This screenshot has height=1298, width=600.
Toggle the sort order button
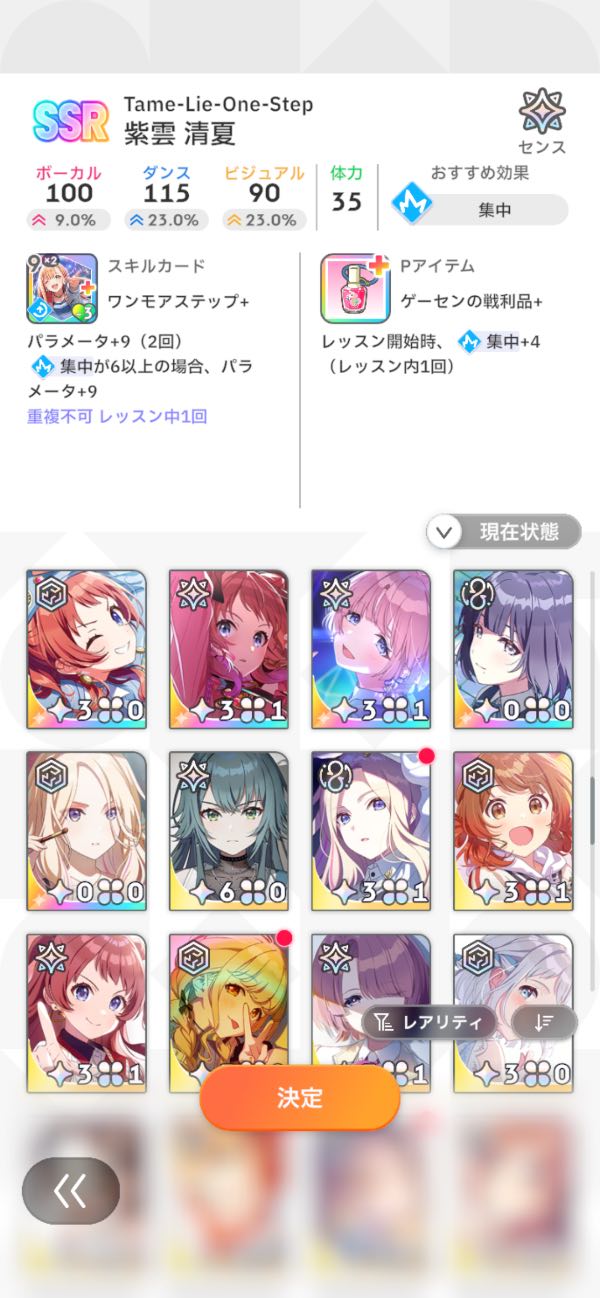point(544,1022)
